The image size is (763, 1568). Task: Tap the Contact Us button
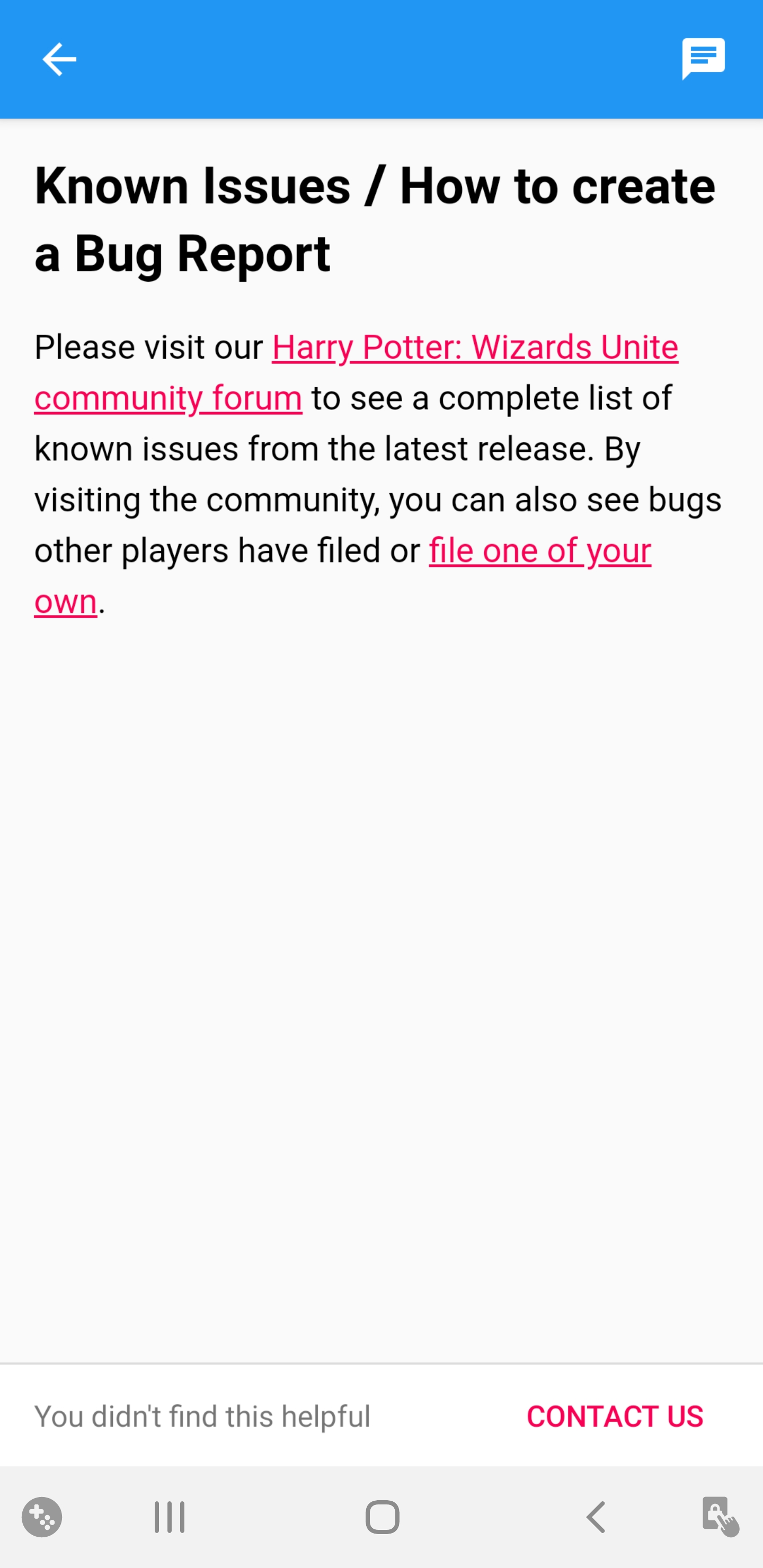pos(615,1416)
